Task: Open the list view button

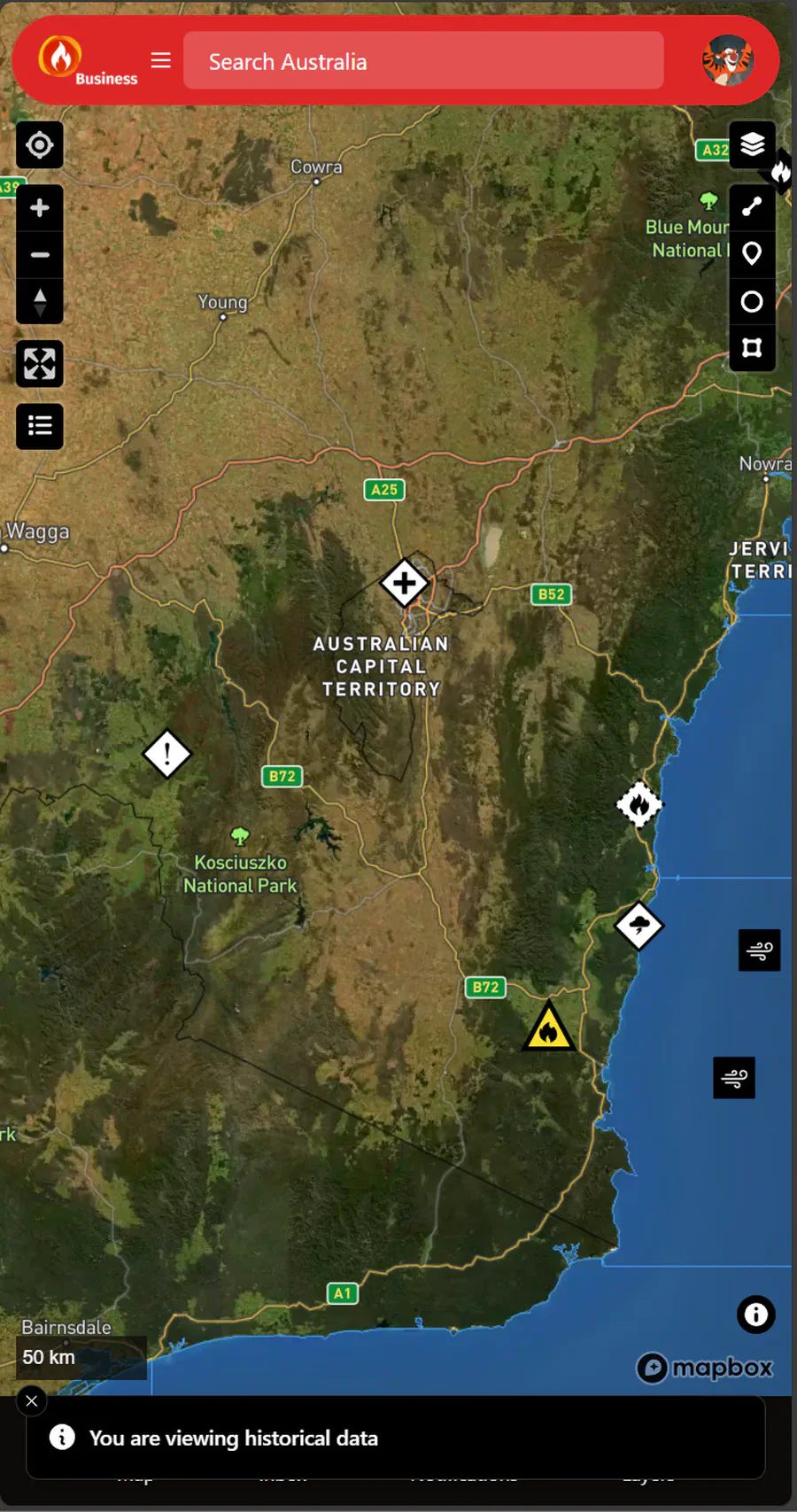Action: pyautogui.click(x=40, y=426)
